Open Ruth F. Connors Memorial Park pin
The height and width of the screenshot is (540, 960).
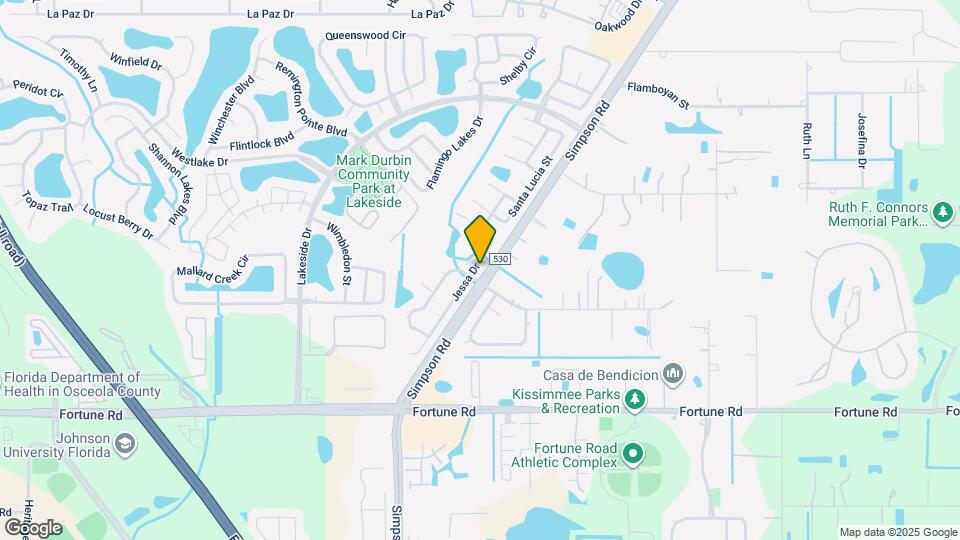pos(942,213)
